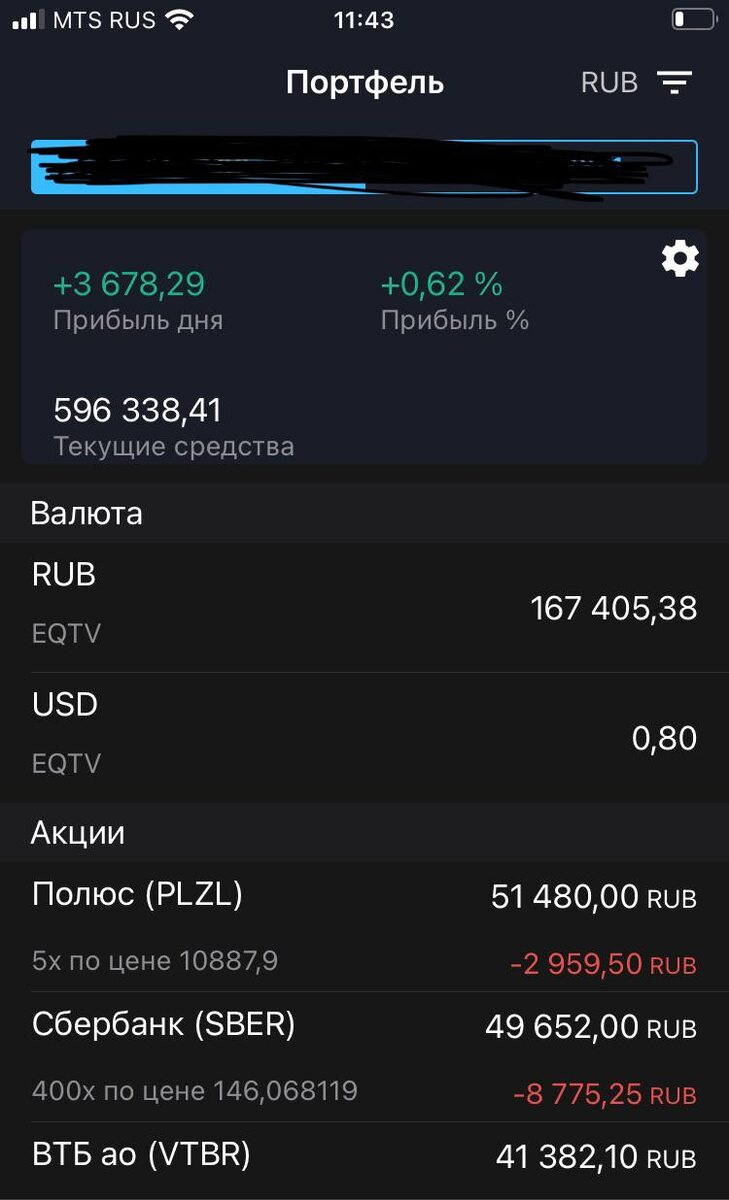Open the RUB currency position

pyautogui.click(x=364, y=607)
